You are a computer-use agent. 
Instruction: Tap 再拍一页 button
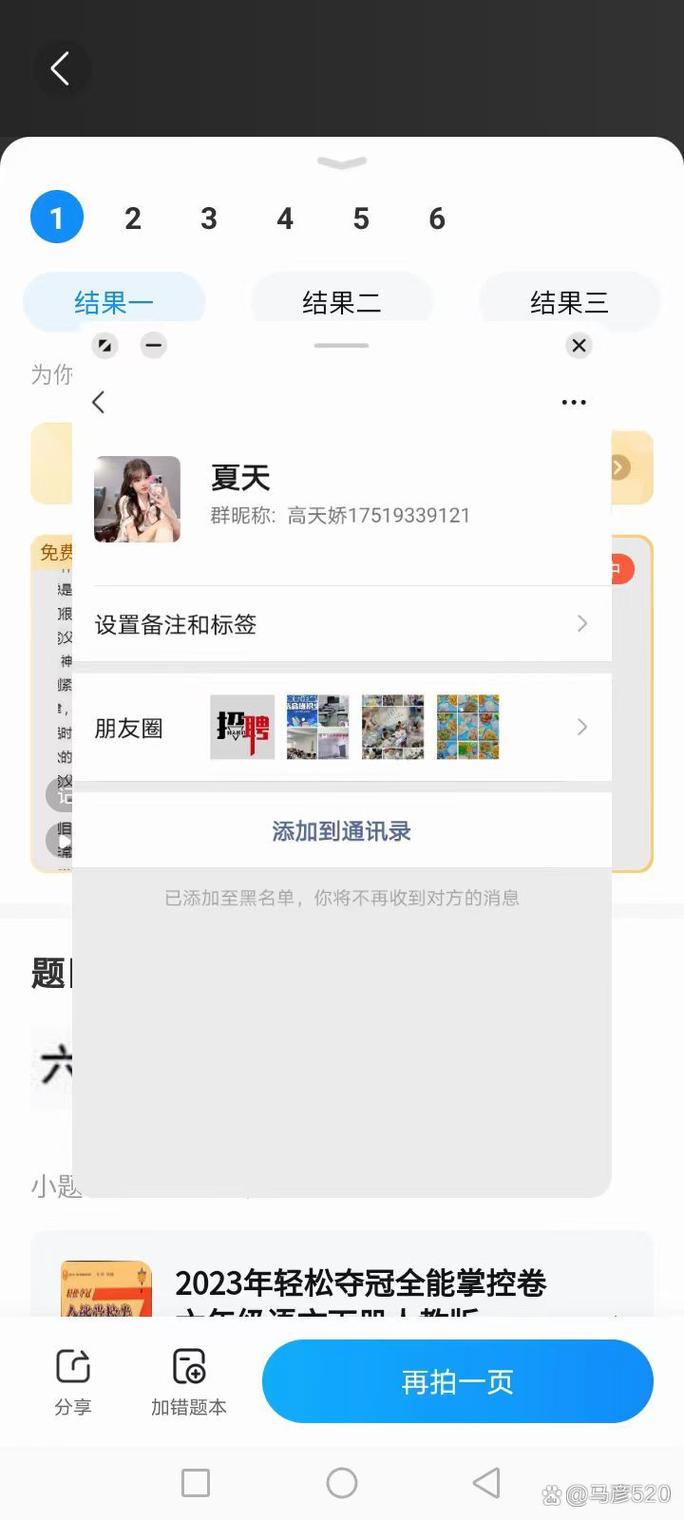pos(457,1382)
